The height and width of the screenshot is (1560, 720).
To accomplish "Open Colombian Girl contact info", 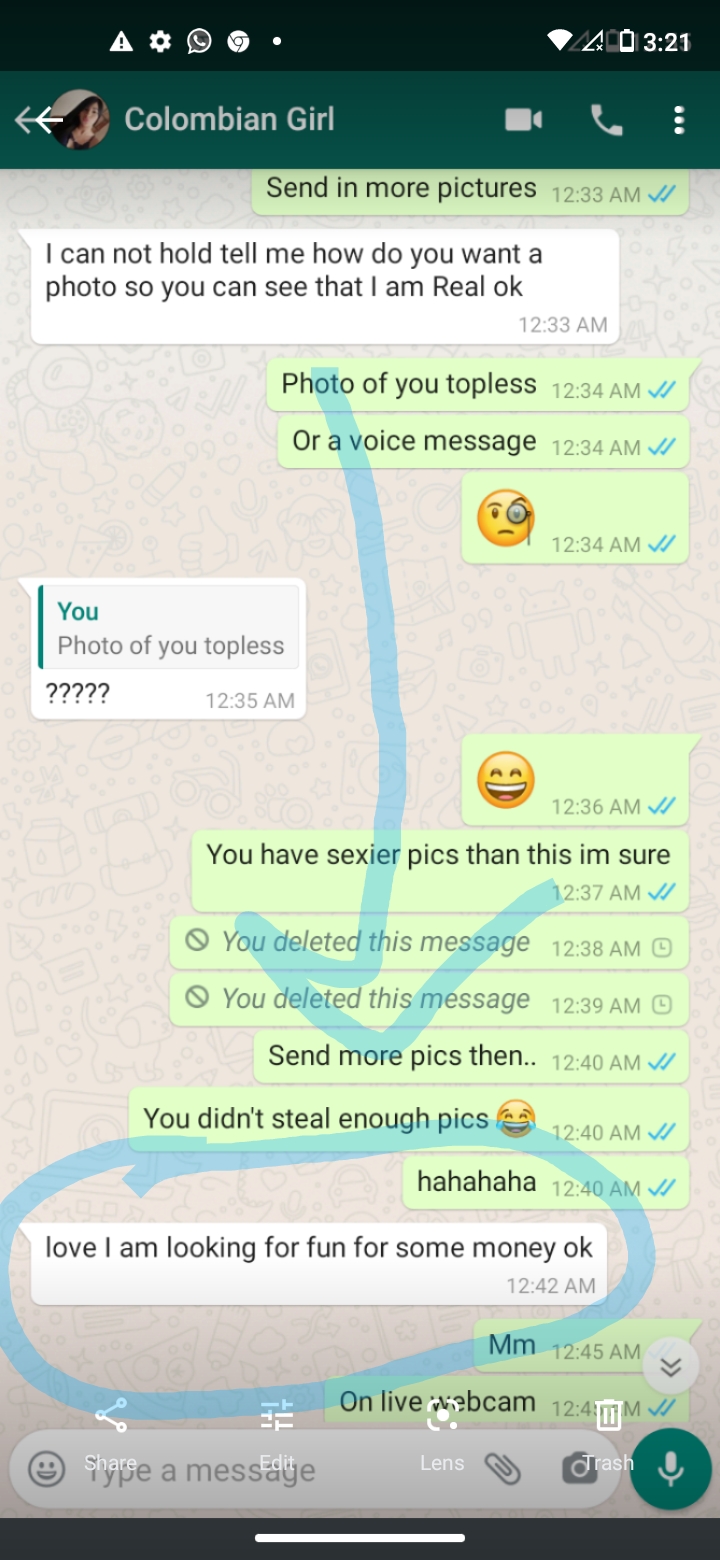I will pyautogui.click(x=229, y=119).
